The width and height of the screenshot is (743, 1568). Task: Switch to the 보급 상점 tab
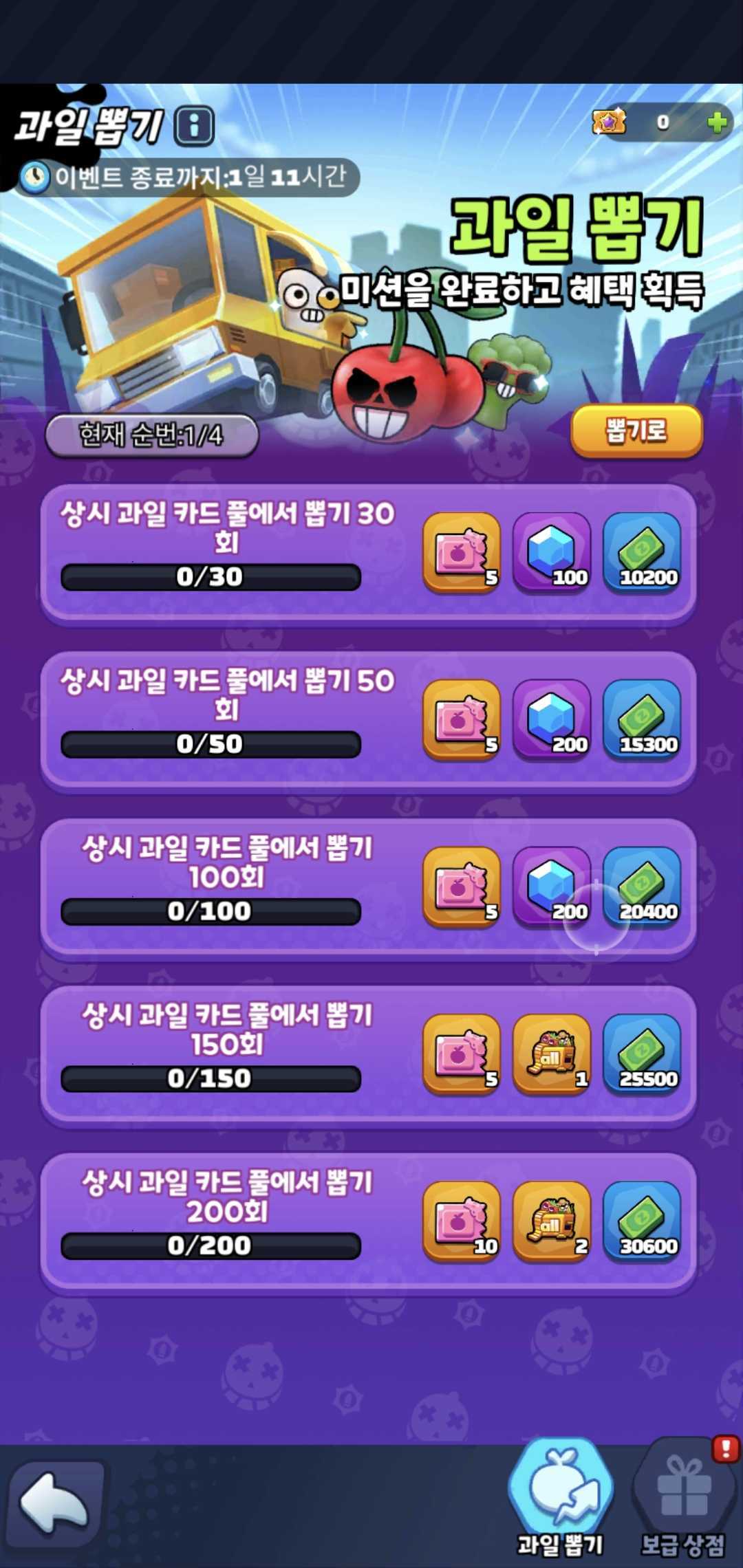[x=682, y=1498]
